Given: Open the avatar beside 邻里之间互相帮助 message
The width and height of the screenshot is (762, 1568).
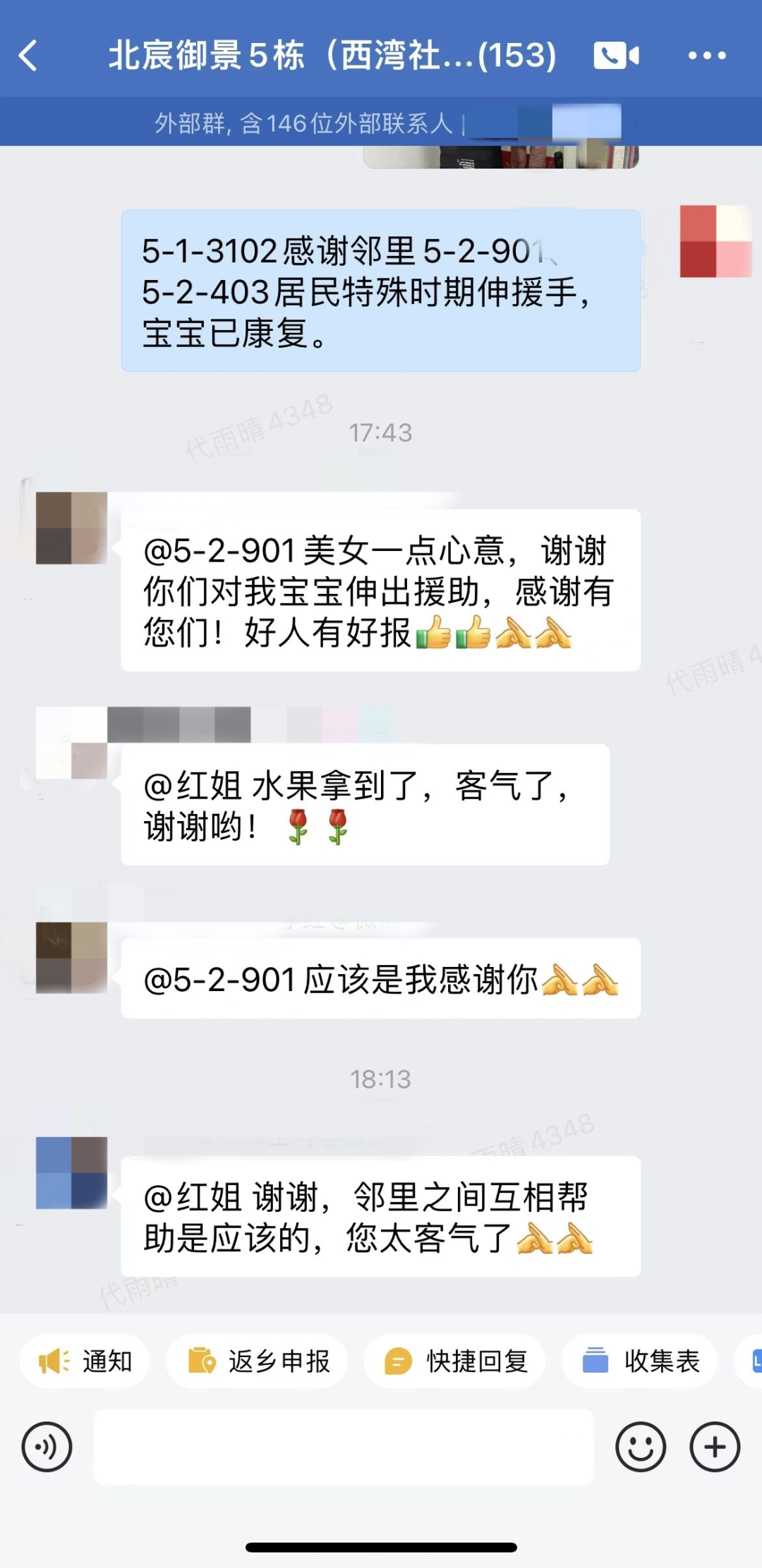Looking at the screenshot, I should click(71, 1173).
